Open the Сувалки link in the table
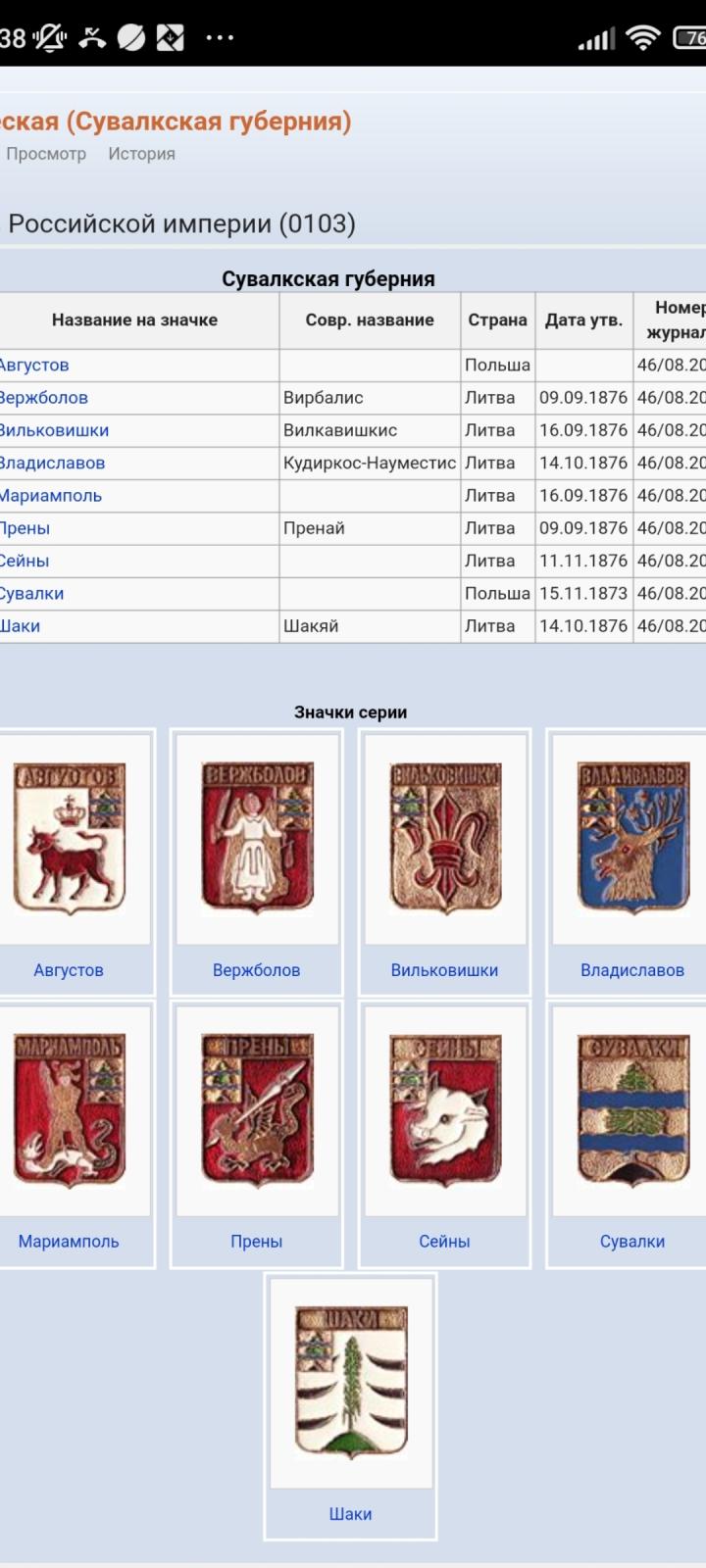 click(x=32, y=594)
